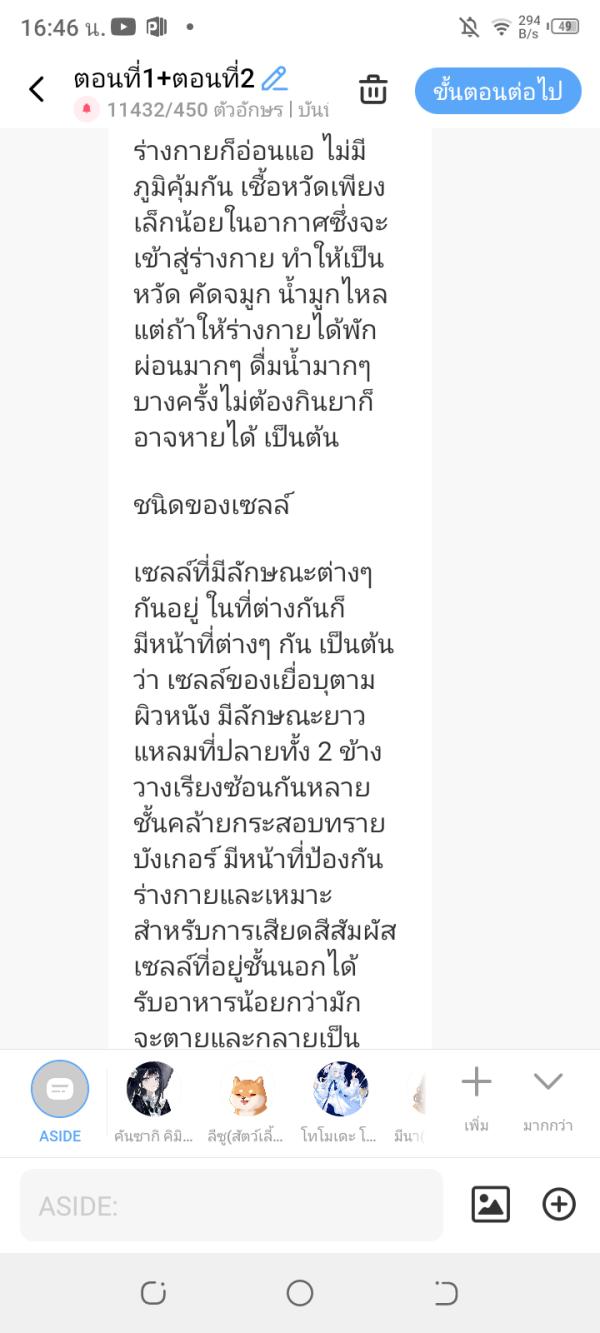Focus the ASIDE message input field
This screenshot has width=600, height=1333.
[x=231, y=1206]
